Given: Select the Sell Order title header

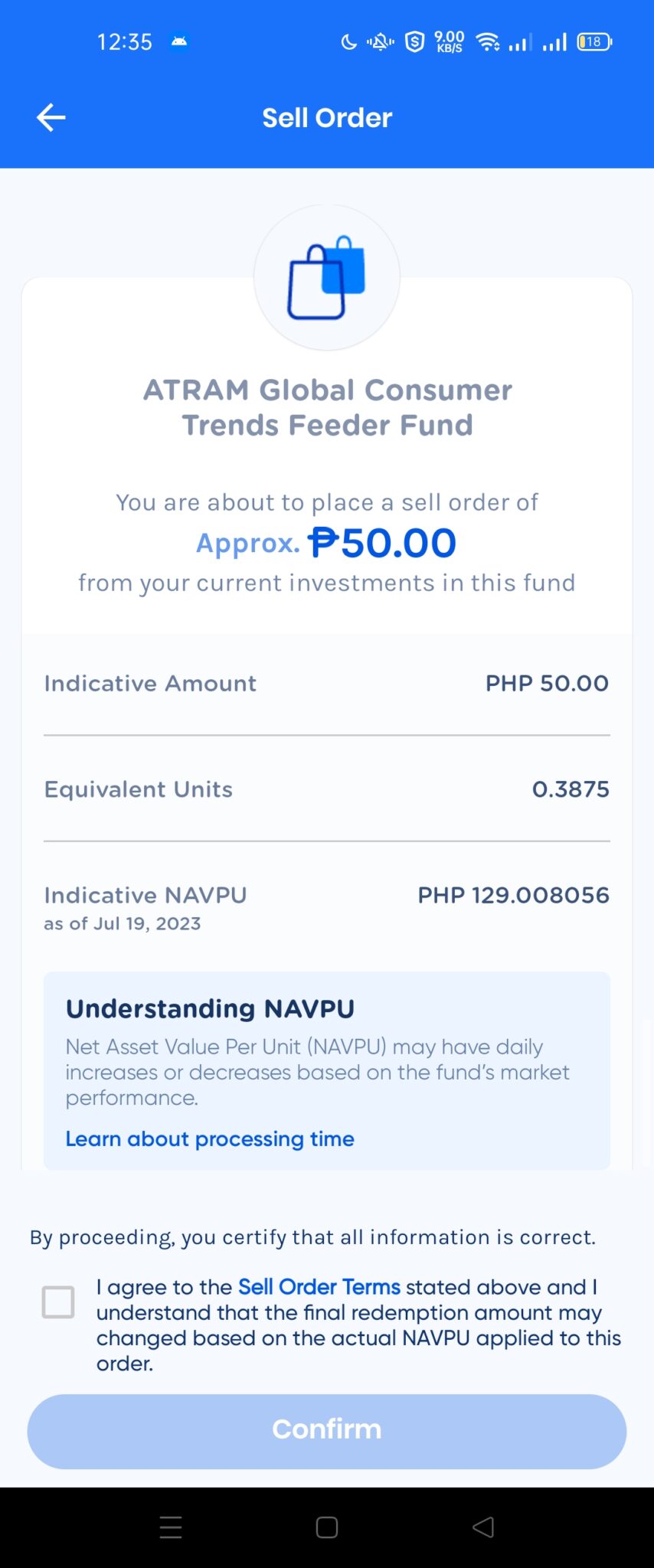Looking at the screenshot, I should [x=327, y=116].
